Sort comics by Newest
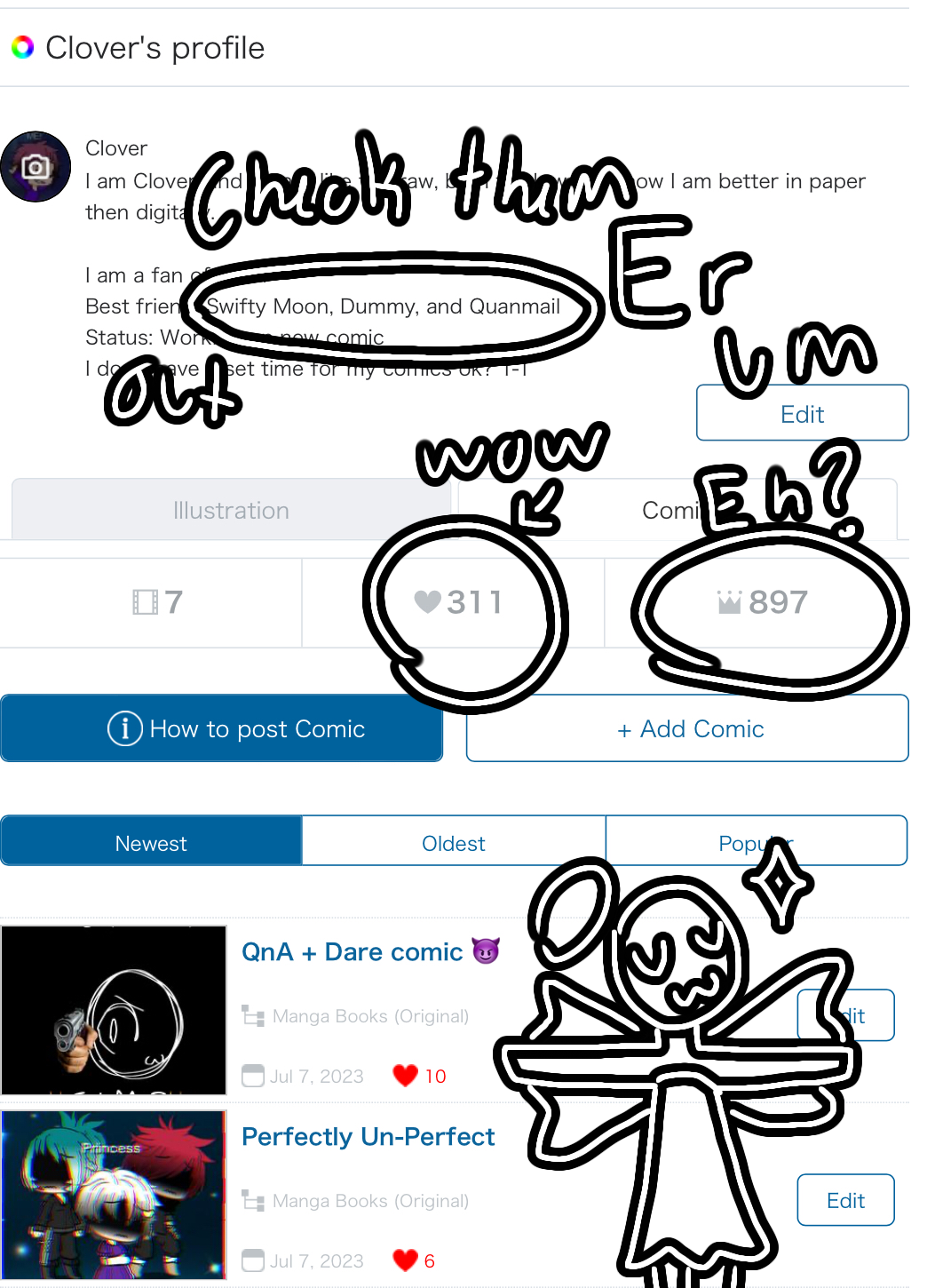 (x=151, y=841)
